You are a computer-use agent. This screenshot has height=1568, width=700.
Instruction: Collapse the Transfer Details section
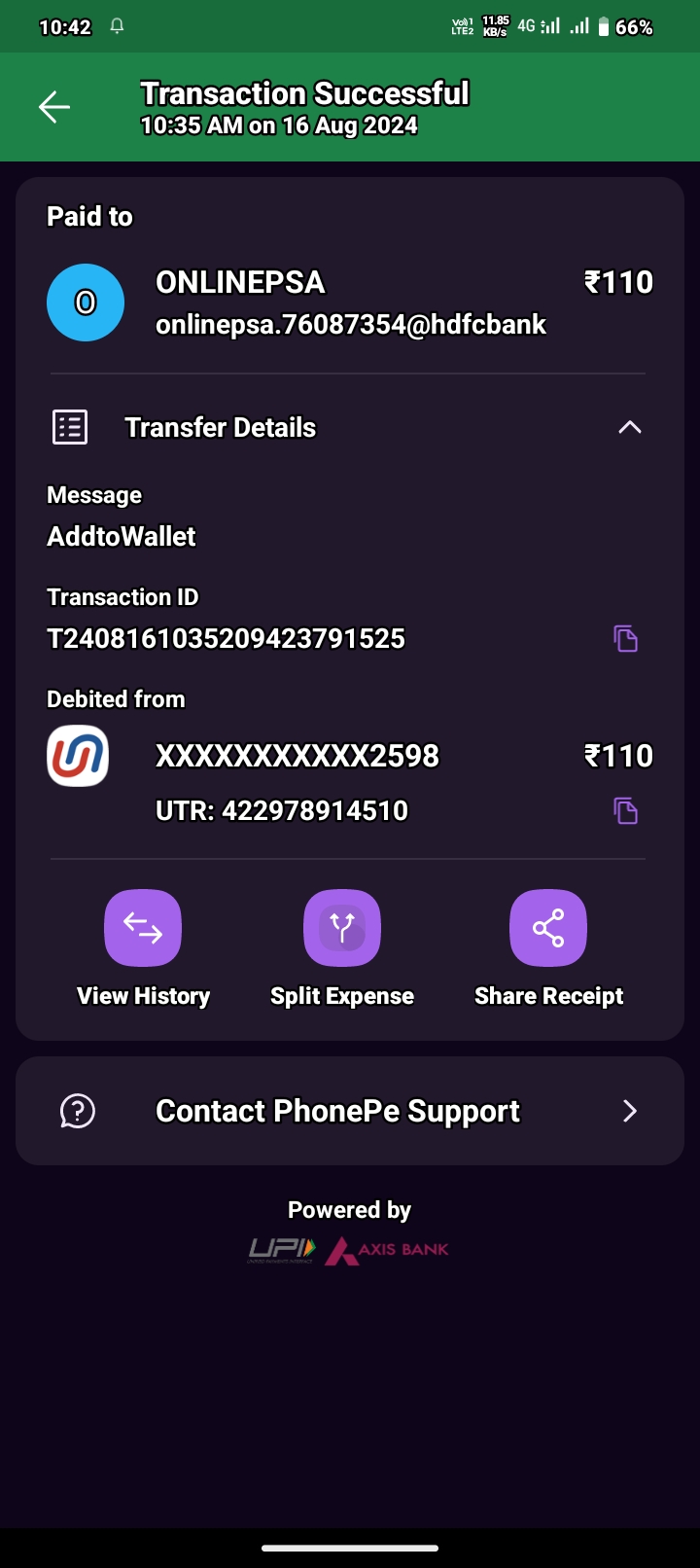click(629, 428)
